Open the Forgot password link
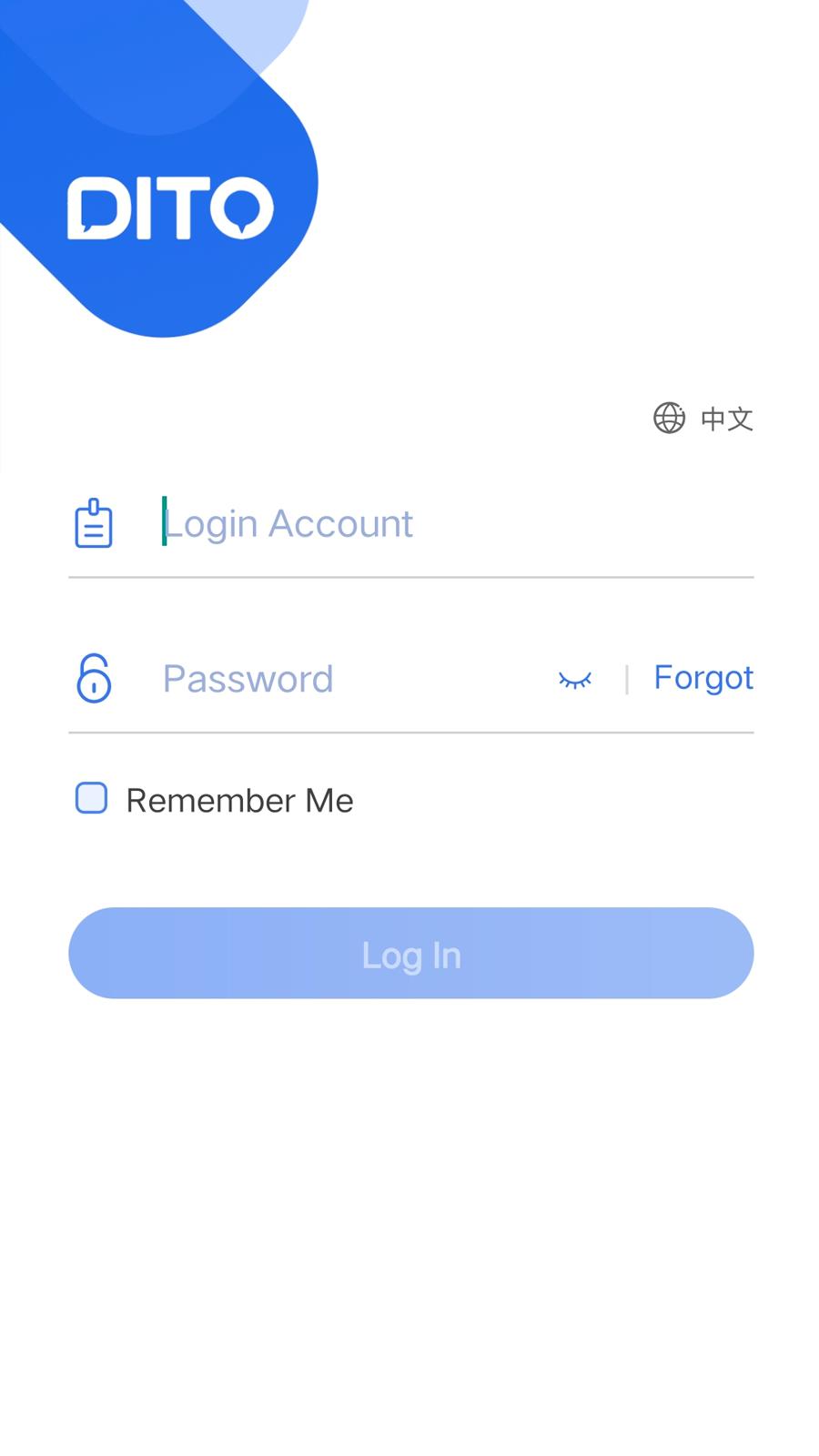The width and height of the screenshot is (819, 1456). coord(703,678)
